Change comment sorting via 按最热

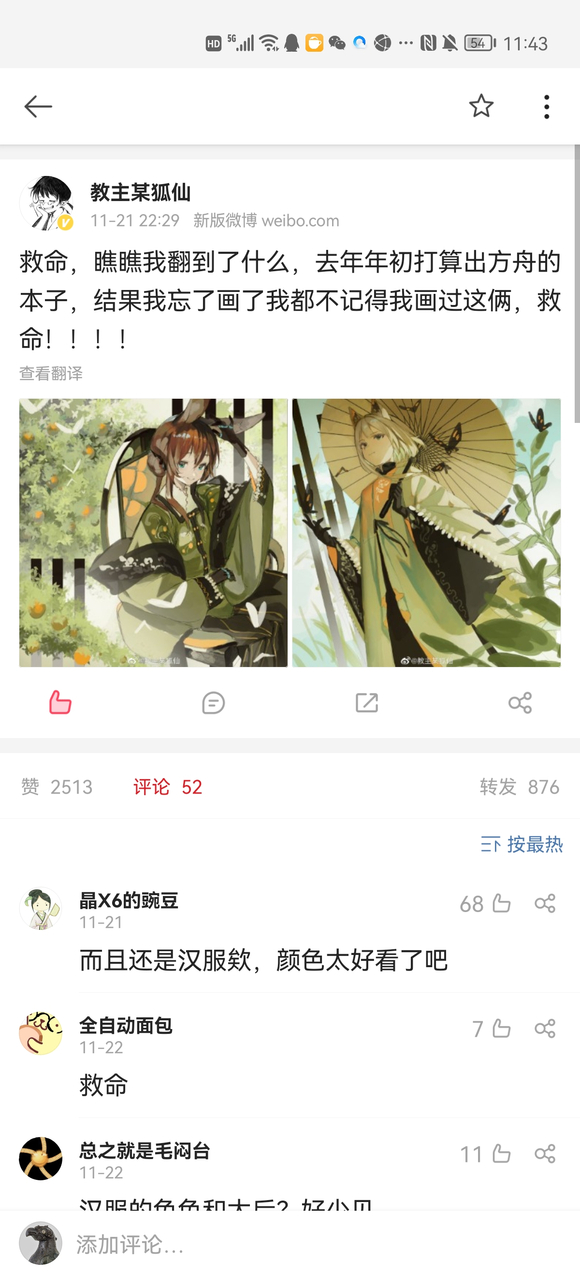[522, 844]
